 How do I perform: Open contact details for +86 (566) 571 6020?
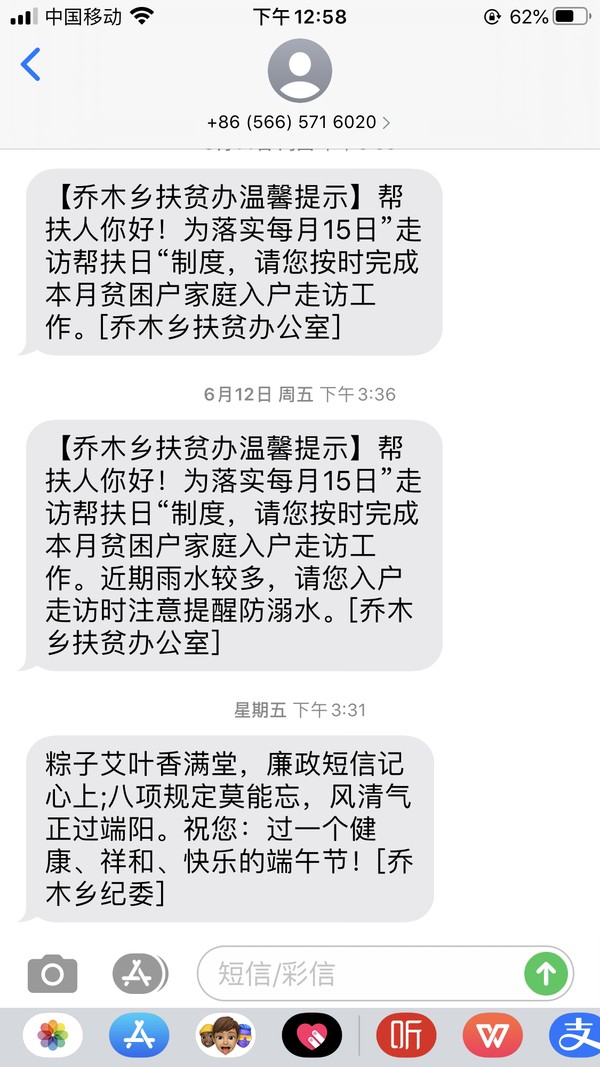[299, 122]
